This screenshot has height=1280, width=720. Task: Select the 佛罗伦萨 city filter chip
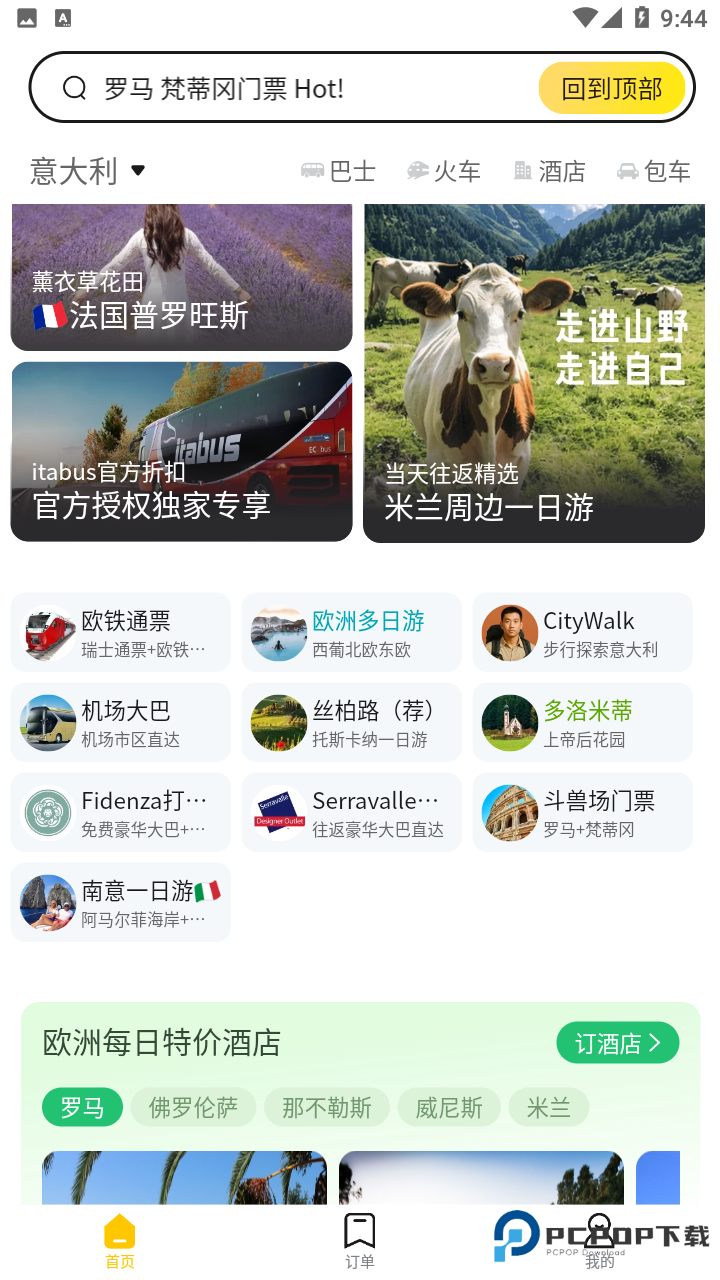[193, 1107]
